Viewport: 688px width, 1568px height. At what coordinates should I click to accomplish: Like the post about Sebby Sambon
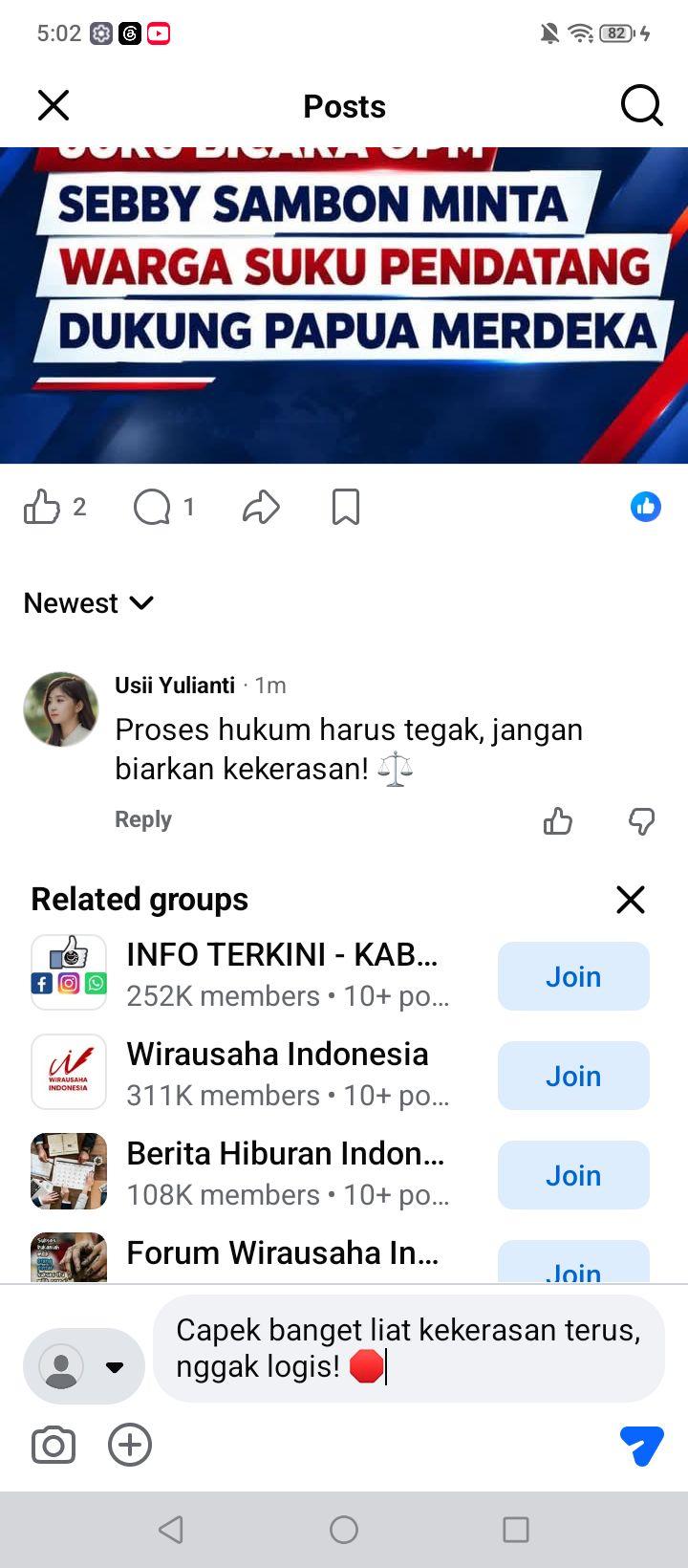[42, 507]
